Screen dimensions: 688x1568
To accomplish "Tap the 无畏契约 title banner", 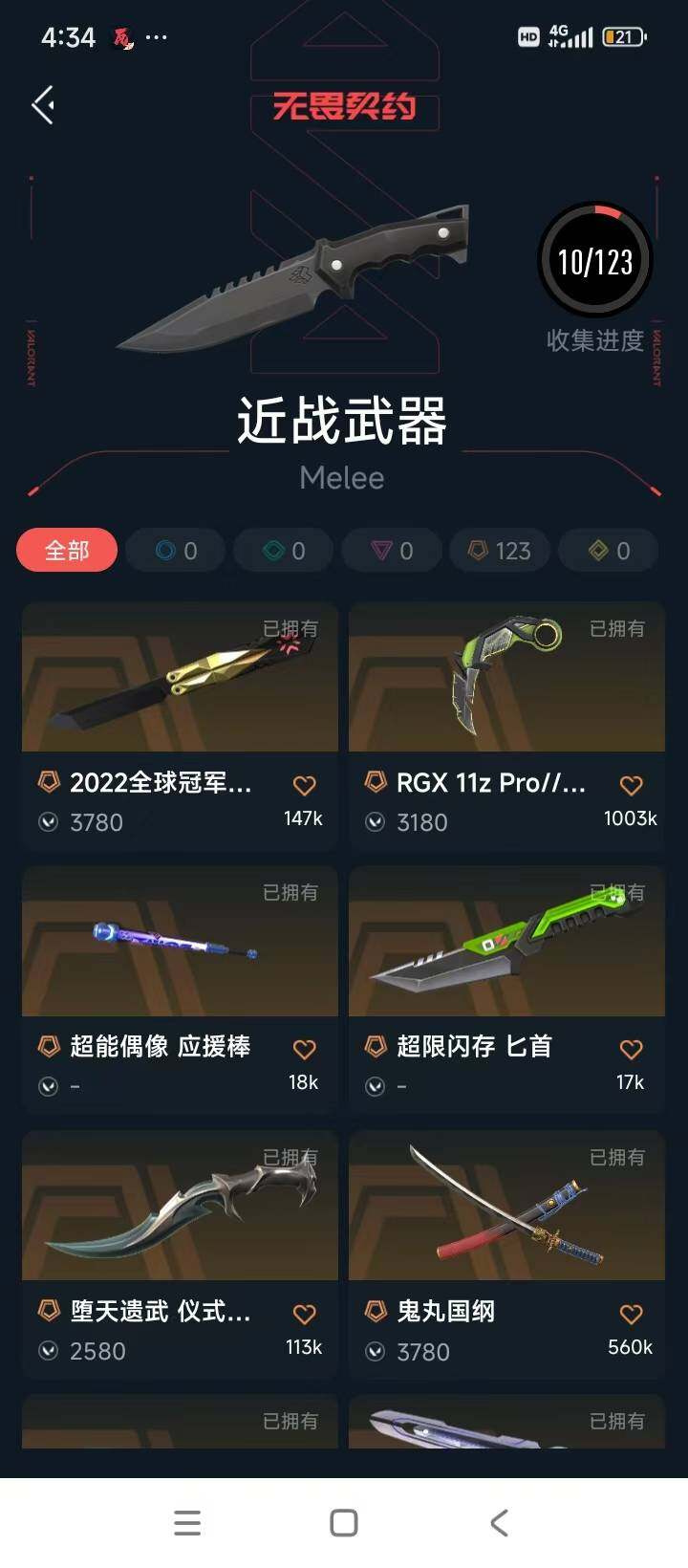I will (x=343, y=108).
